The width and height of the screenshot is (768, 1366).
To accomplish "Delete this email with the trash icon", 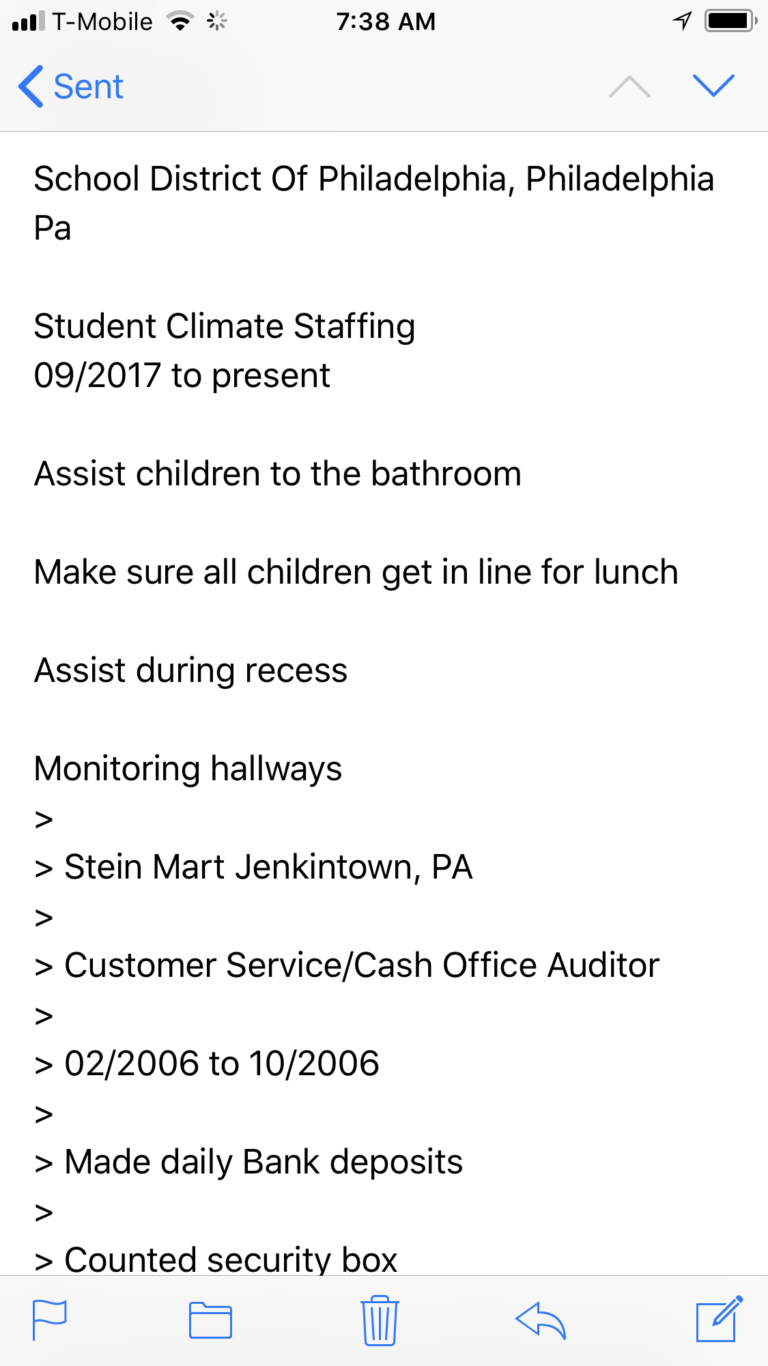I will pyautogui.click(x=380, y=1320).
